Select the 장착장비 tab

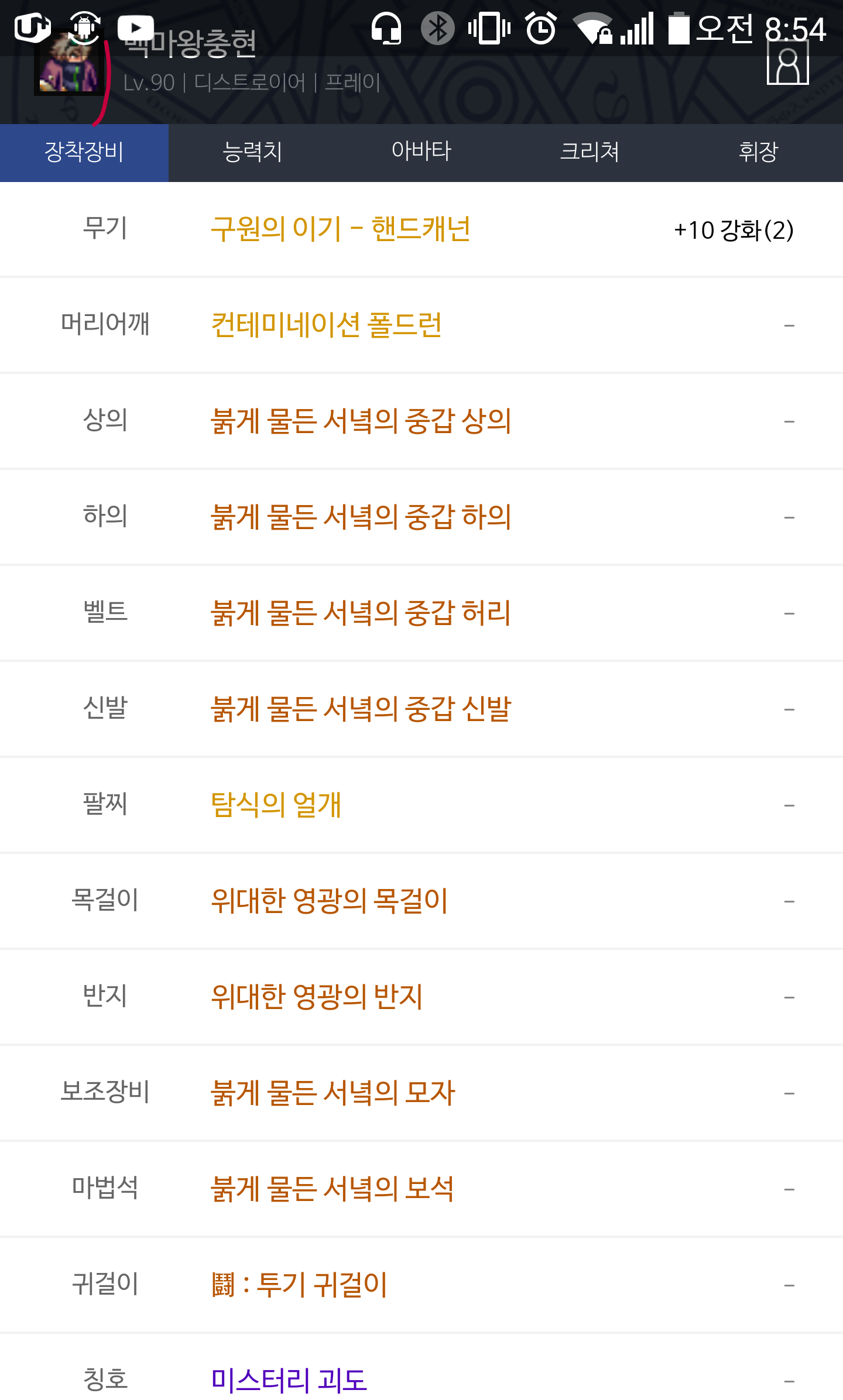point(84,152)
